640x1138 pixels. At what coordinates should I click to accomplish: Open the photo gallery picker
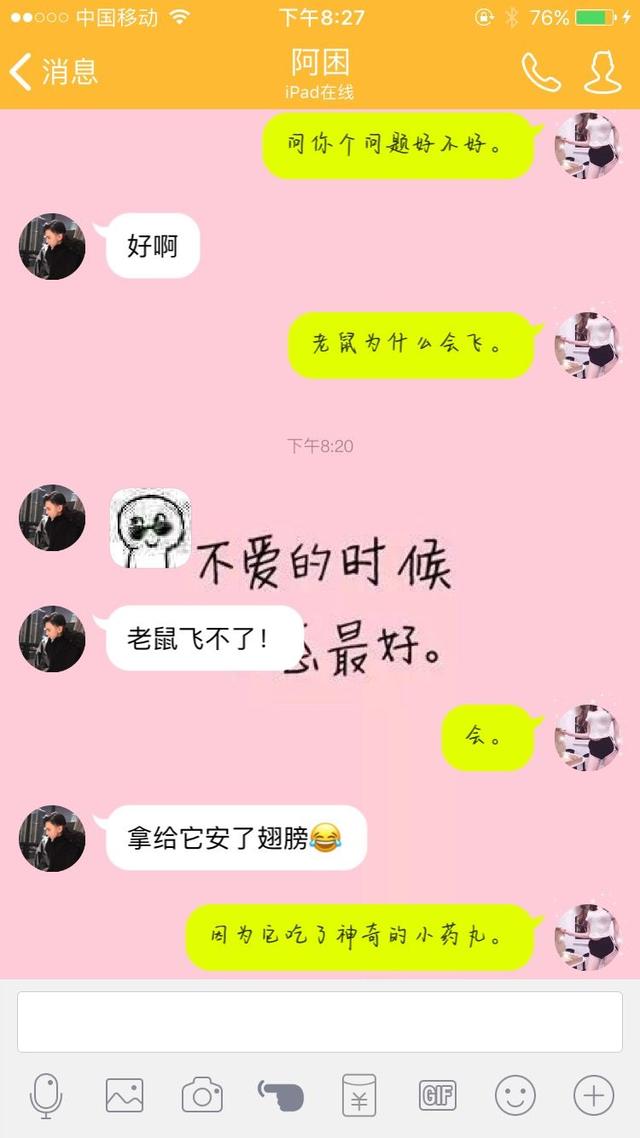[x=124, y=1095]
